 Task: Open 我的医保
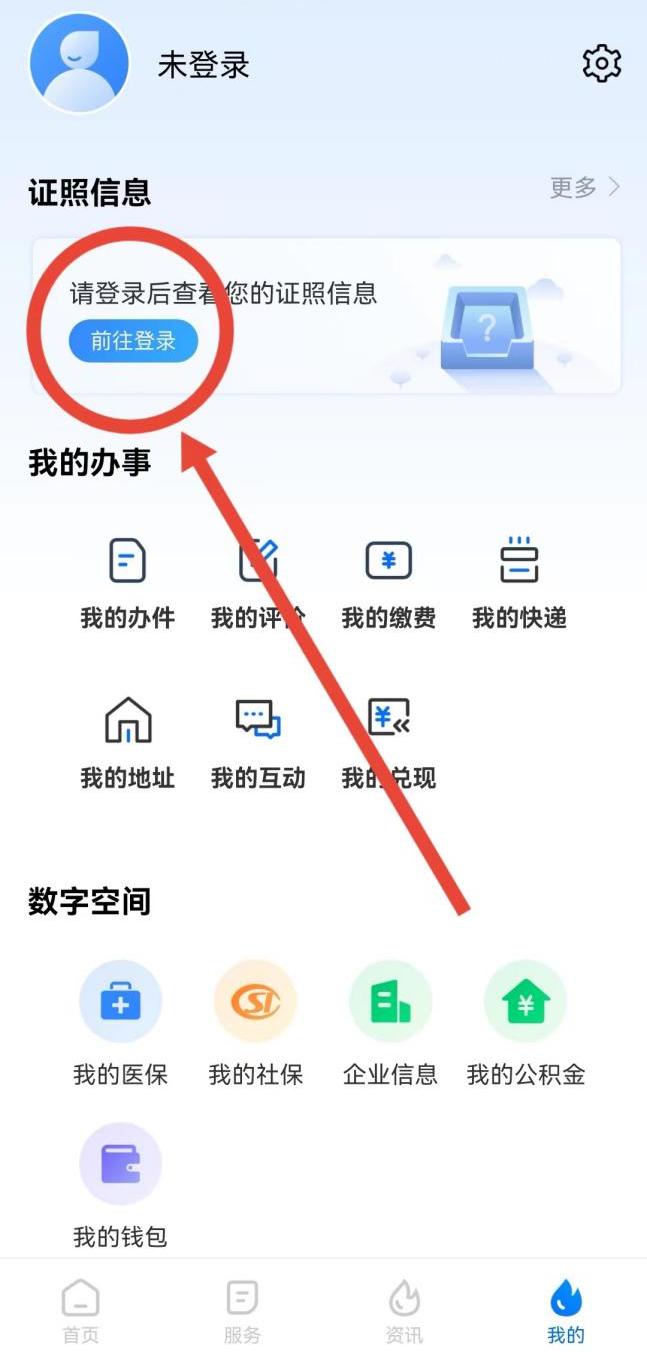tap(120, 1022)
